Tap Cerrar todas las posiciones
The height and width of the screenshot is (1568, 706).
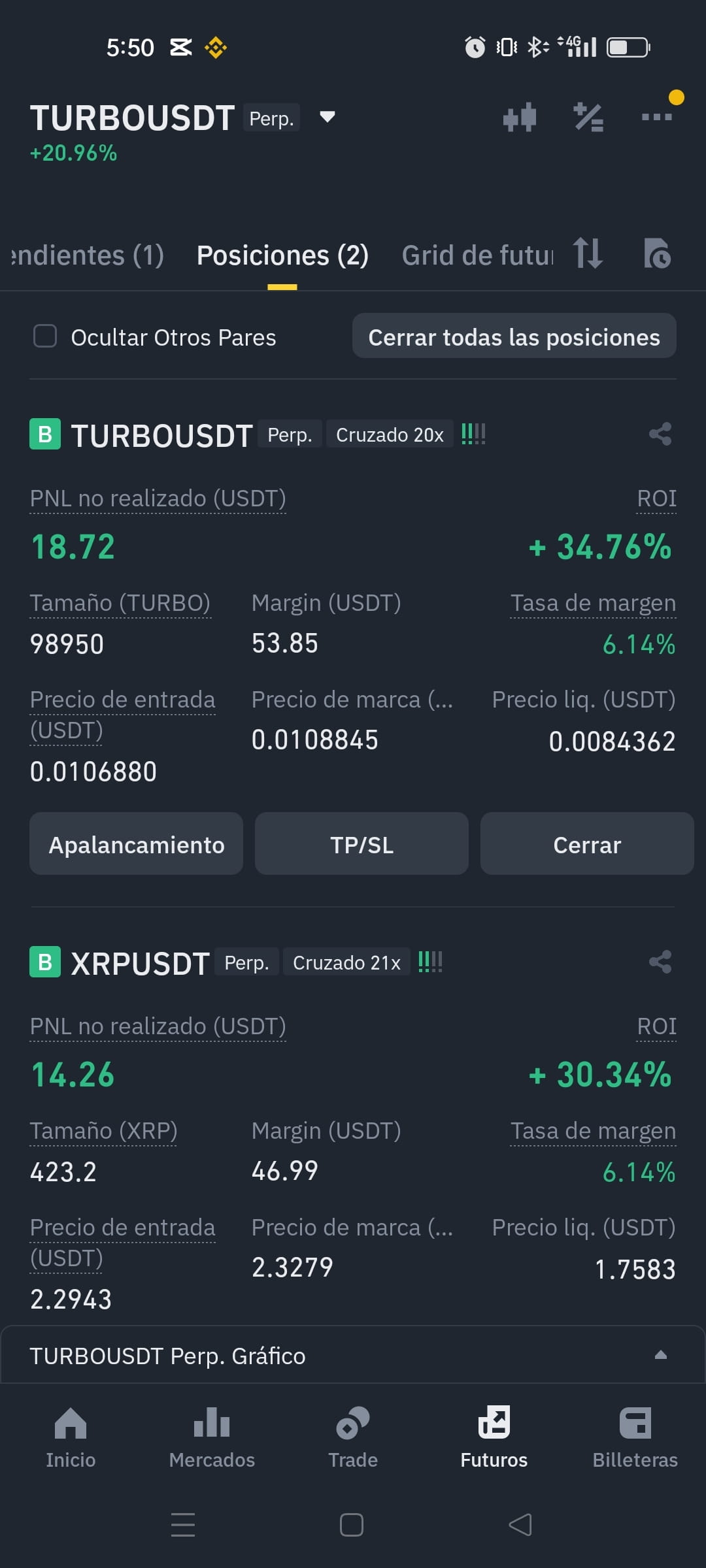point(514,336)
